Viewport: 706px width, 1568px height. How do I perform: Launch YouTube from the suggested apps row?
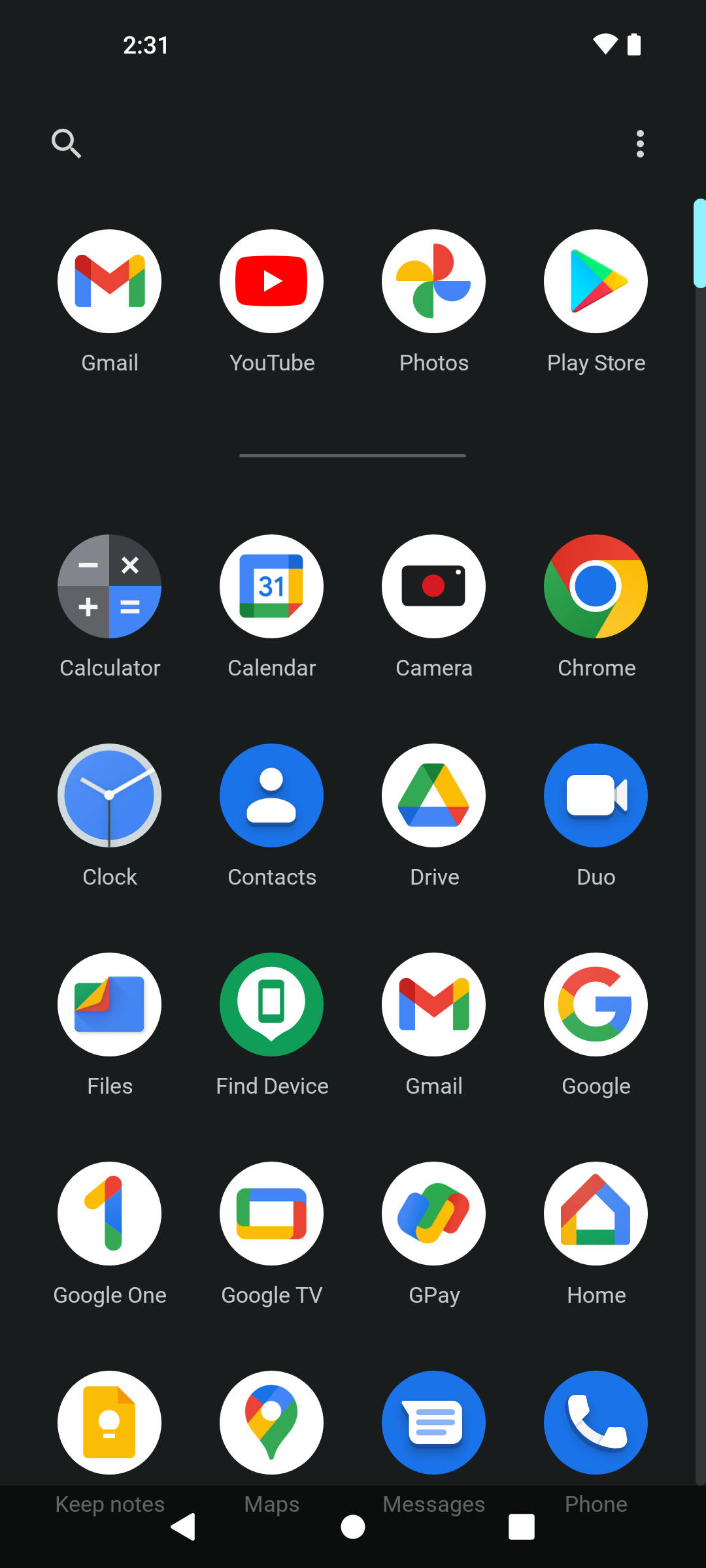[271, 282]
